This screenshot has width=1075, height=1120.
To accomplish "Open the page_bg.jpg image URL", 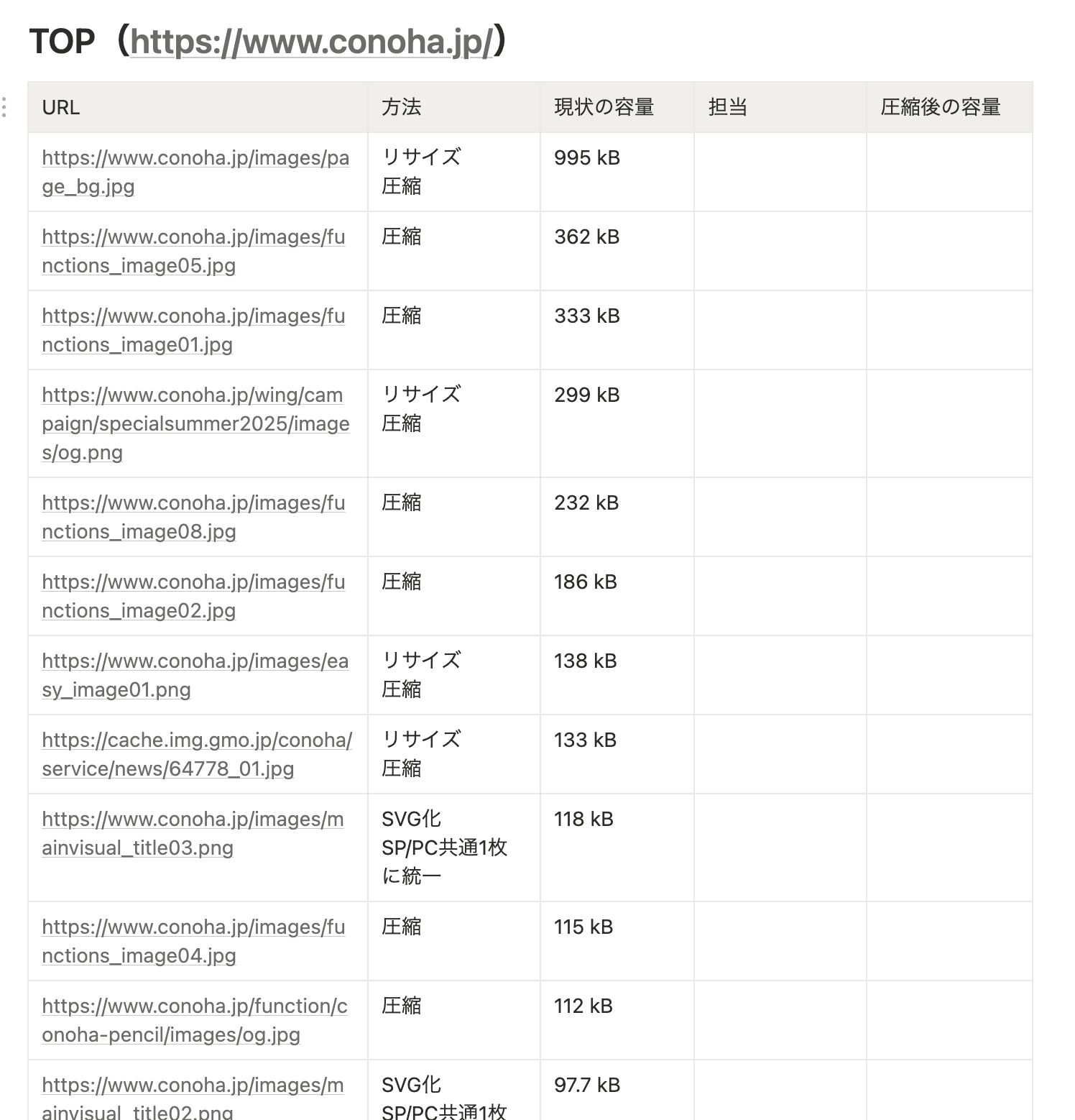I will (195, 158).
